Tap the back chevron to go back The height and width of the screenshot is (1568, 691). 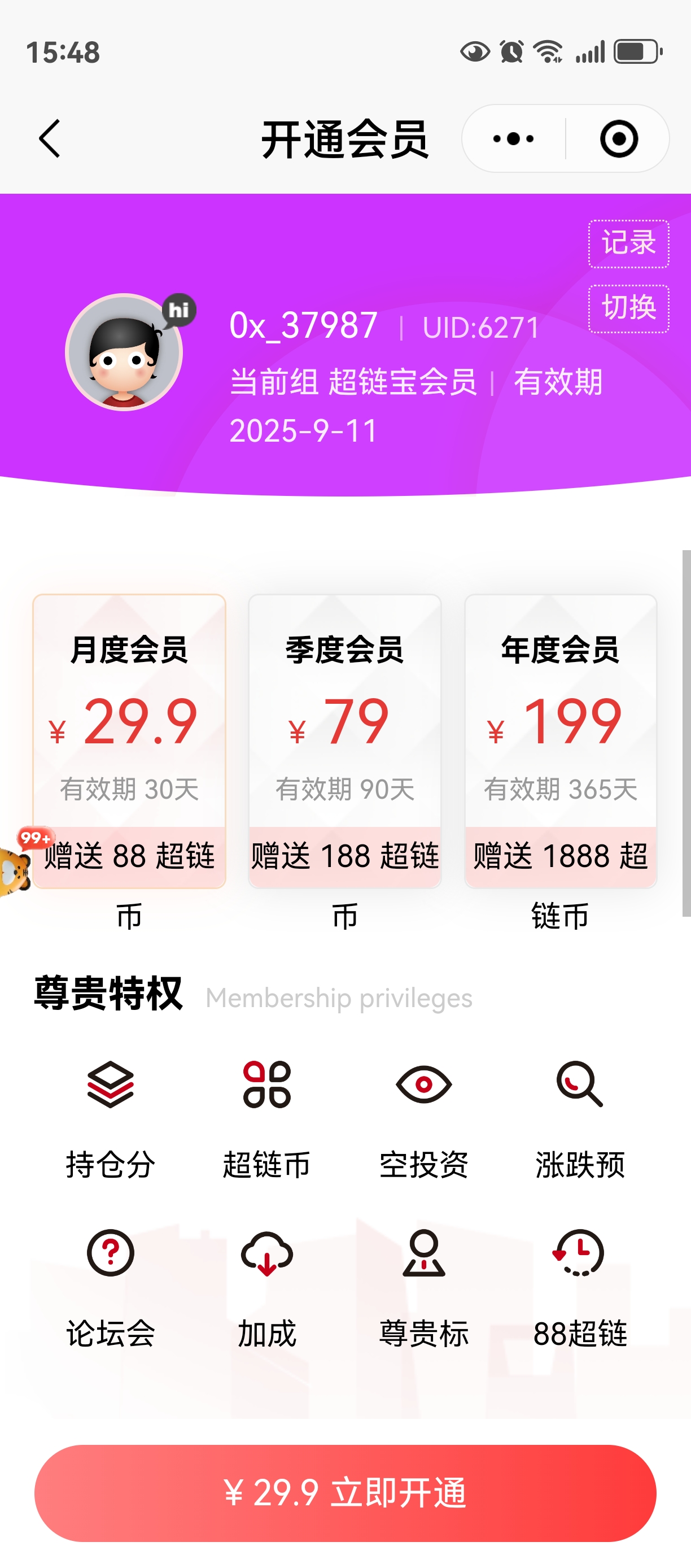(x=49, y=139)
